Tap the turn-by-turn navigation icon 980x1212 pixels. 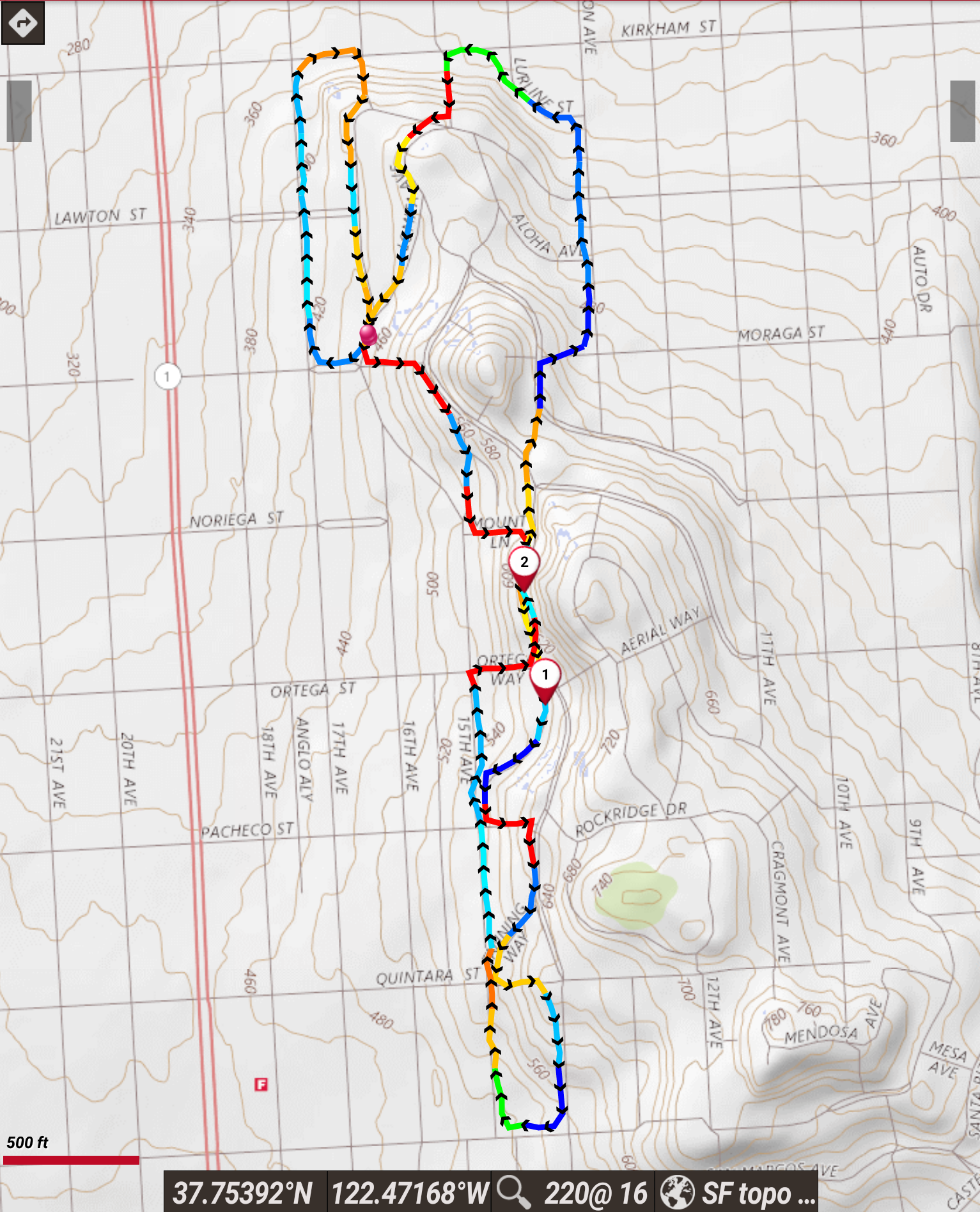(x=23, y=23)
